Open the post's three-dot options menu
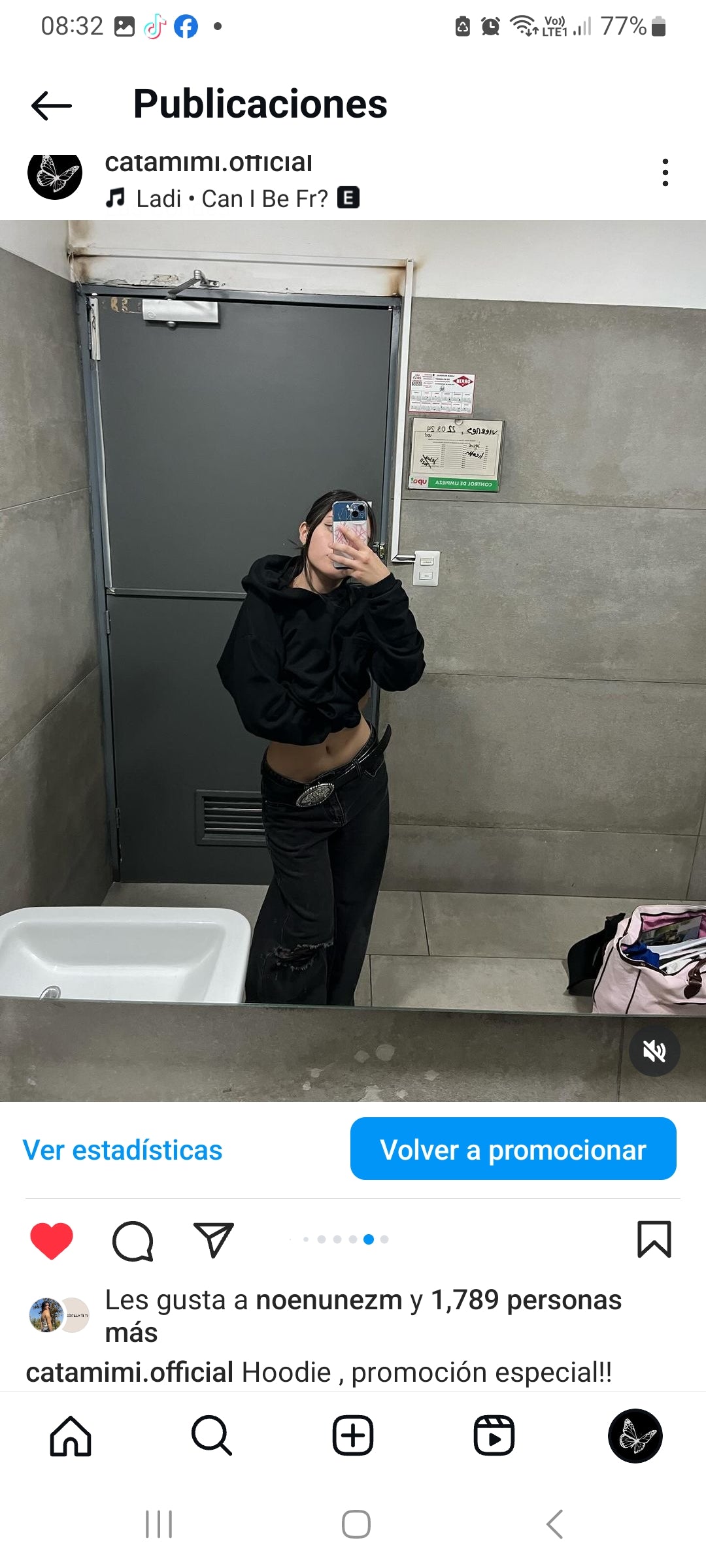The height and width of the screenshot is (1568, 706). (665, 172)
